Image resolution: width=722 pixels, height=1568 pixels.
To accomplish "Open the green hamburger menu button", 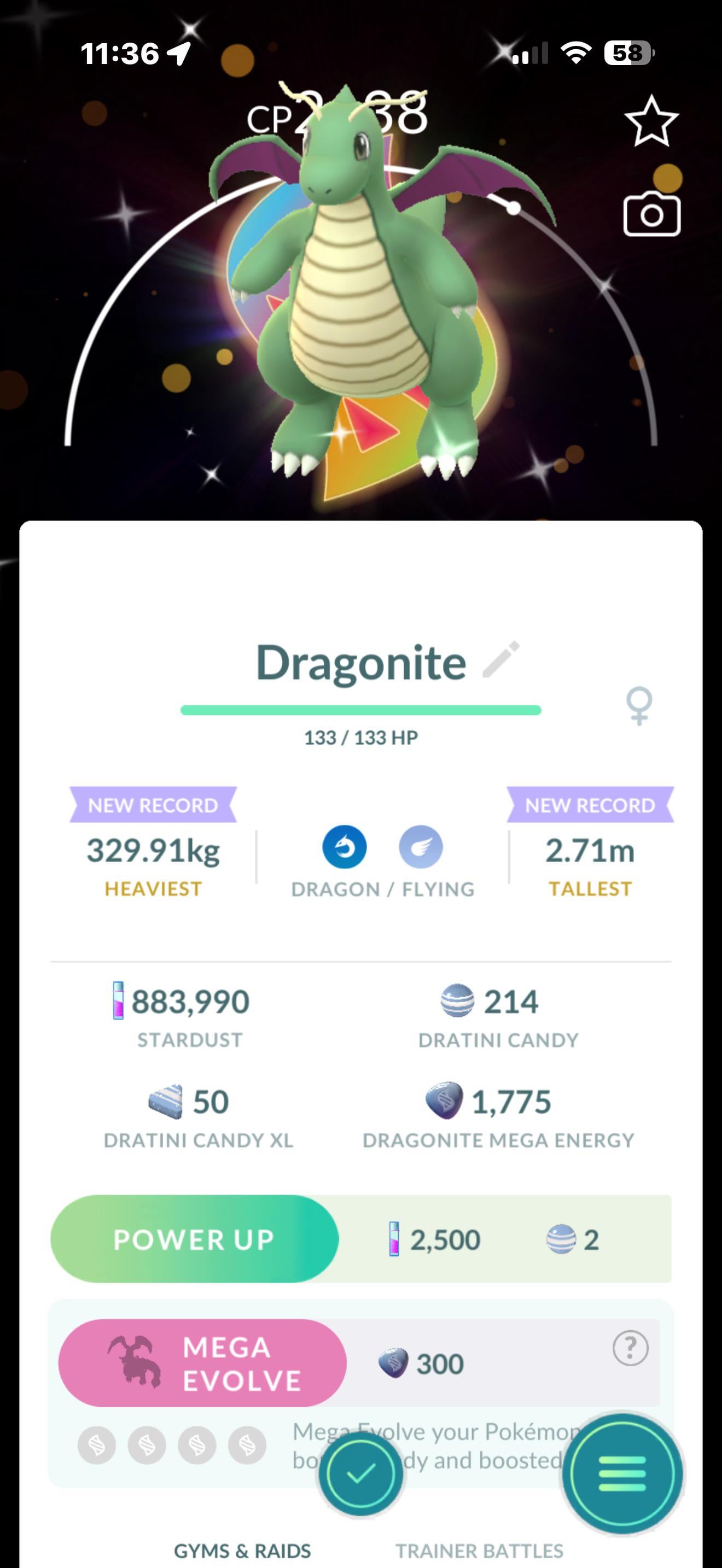I will pyautogui.click(x=621, y=1473).
